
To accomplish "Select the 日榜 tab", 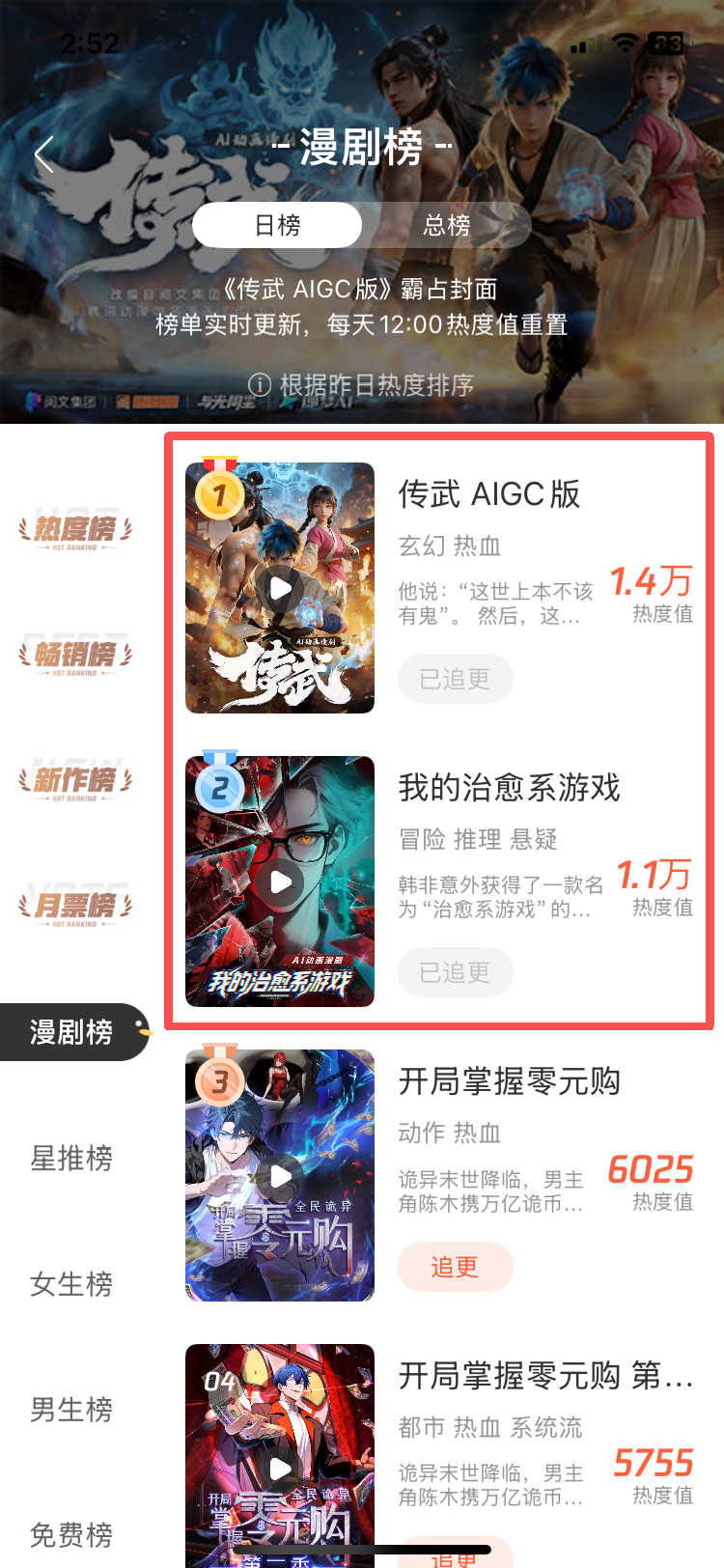I will click(278, 225).
